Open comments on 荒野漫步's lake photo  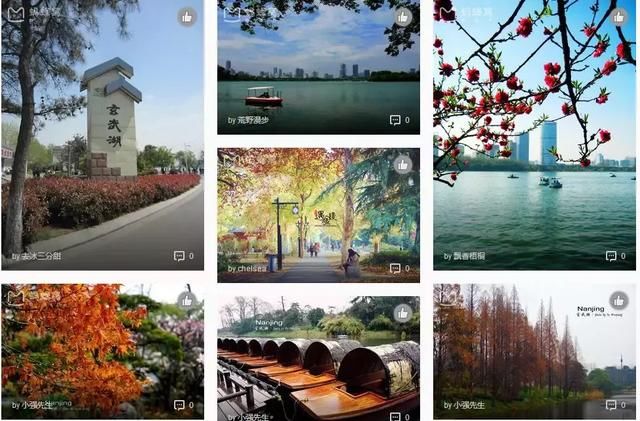pos(396,120)
